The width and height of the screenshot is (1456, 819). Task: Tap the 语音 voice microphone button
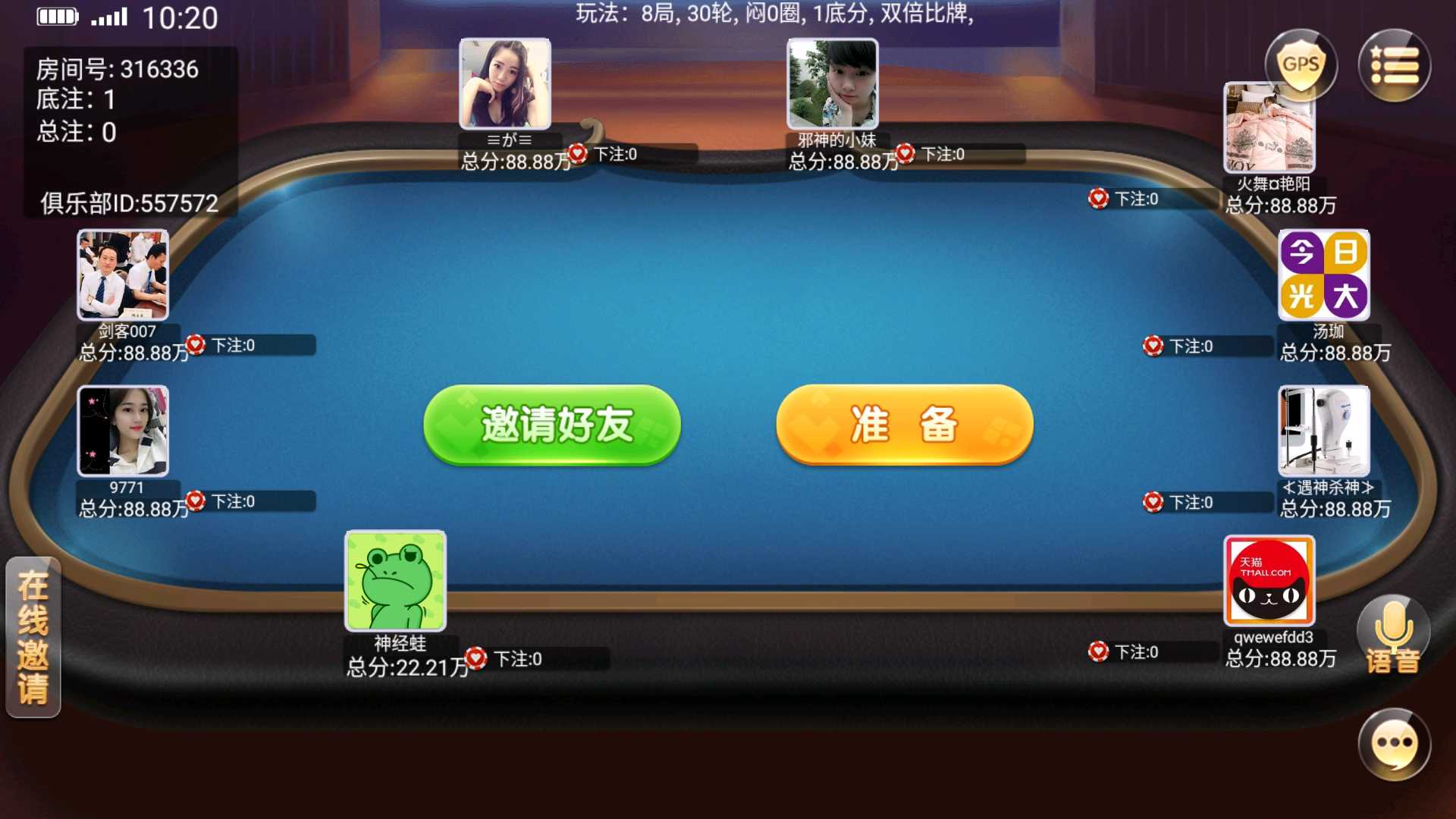(x=1393, y=635)
